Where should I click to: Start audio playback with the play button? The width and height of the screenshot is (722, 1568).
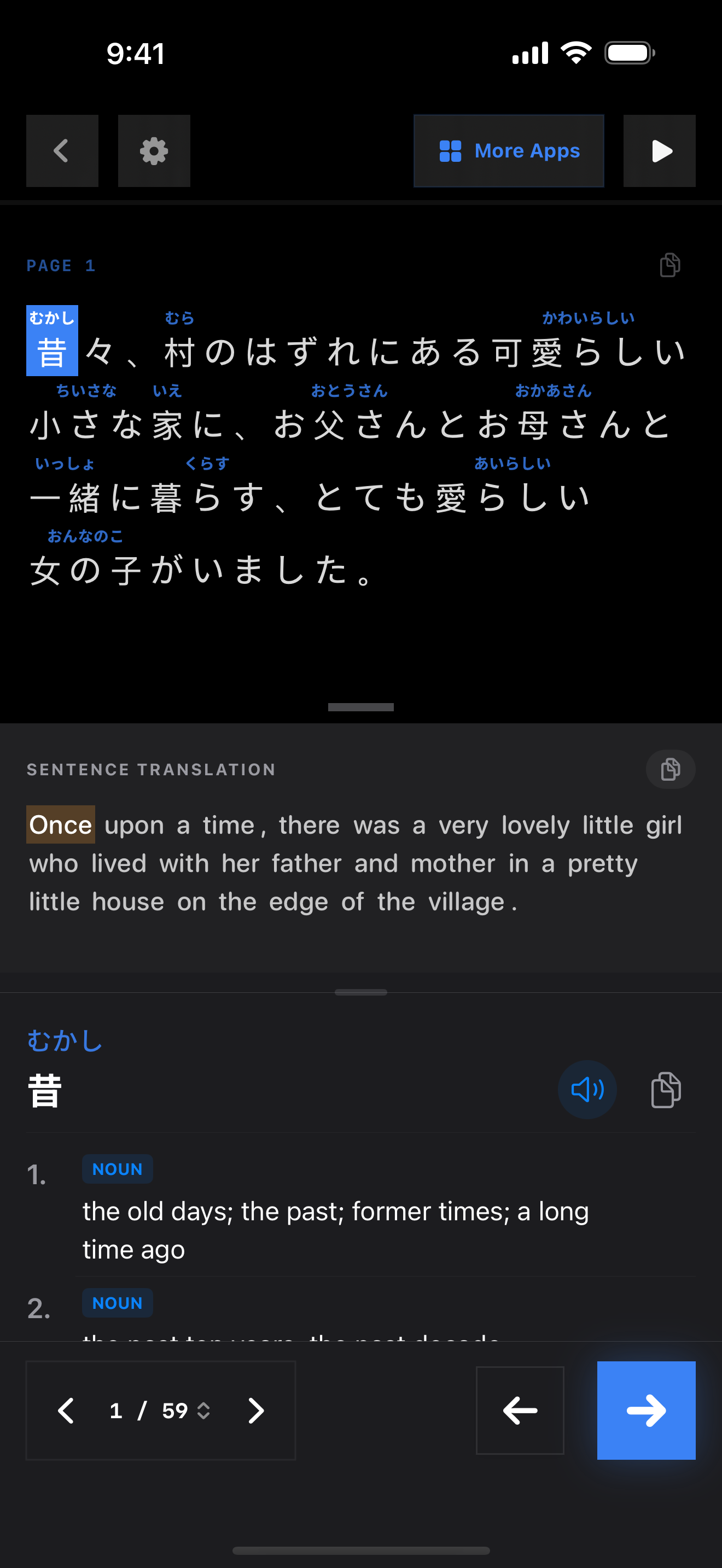click(x=659, y=151)
